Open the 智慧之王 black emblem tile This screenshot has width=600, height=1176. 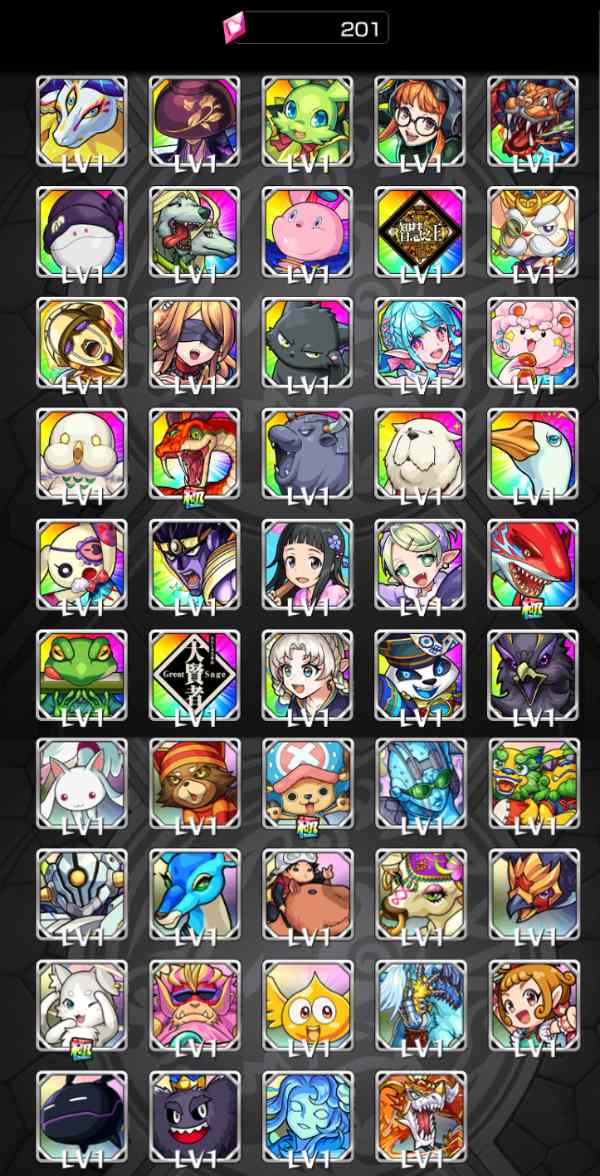420,232
